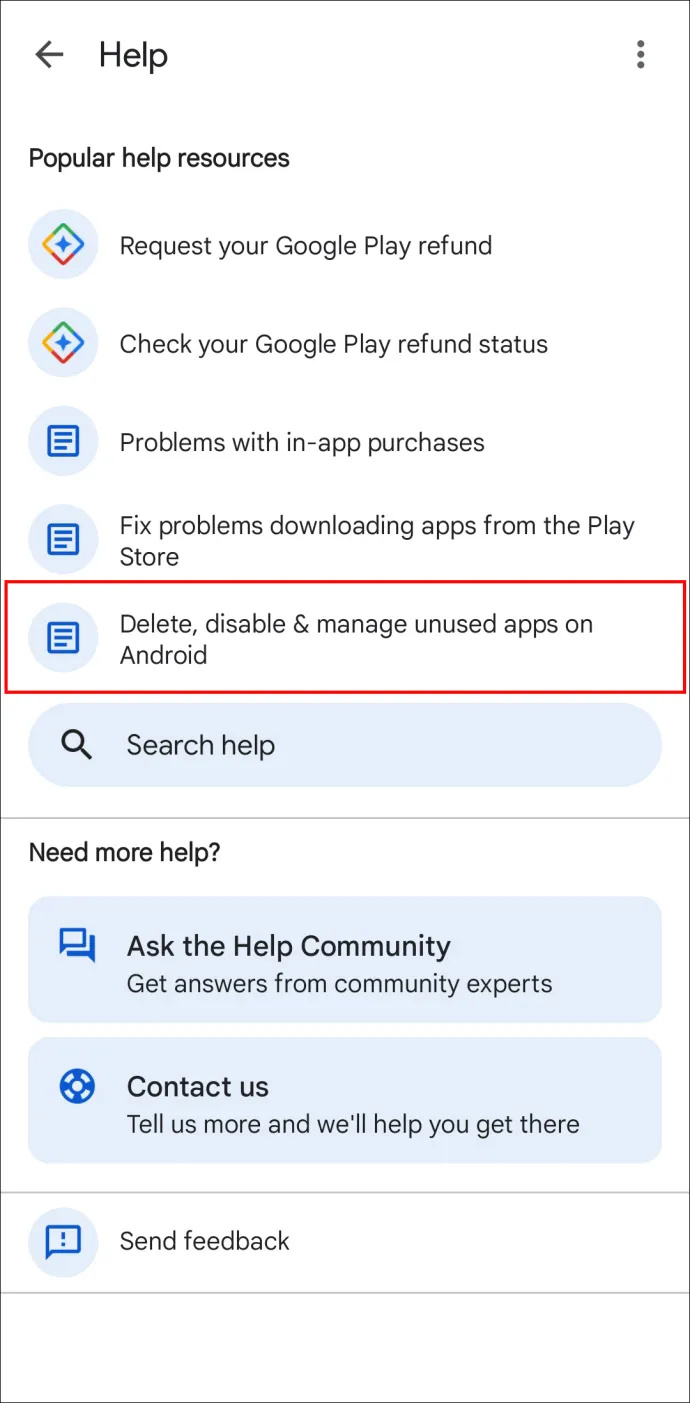This screenshot has height=1403, width=690.
Task: Tap Send feedback
Action: coord(345,1241)
